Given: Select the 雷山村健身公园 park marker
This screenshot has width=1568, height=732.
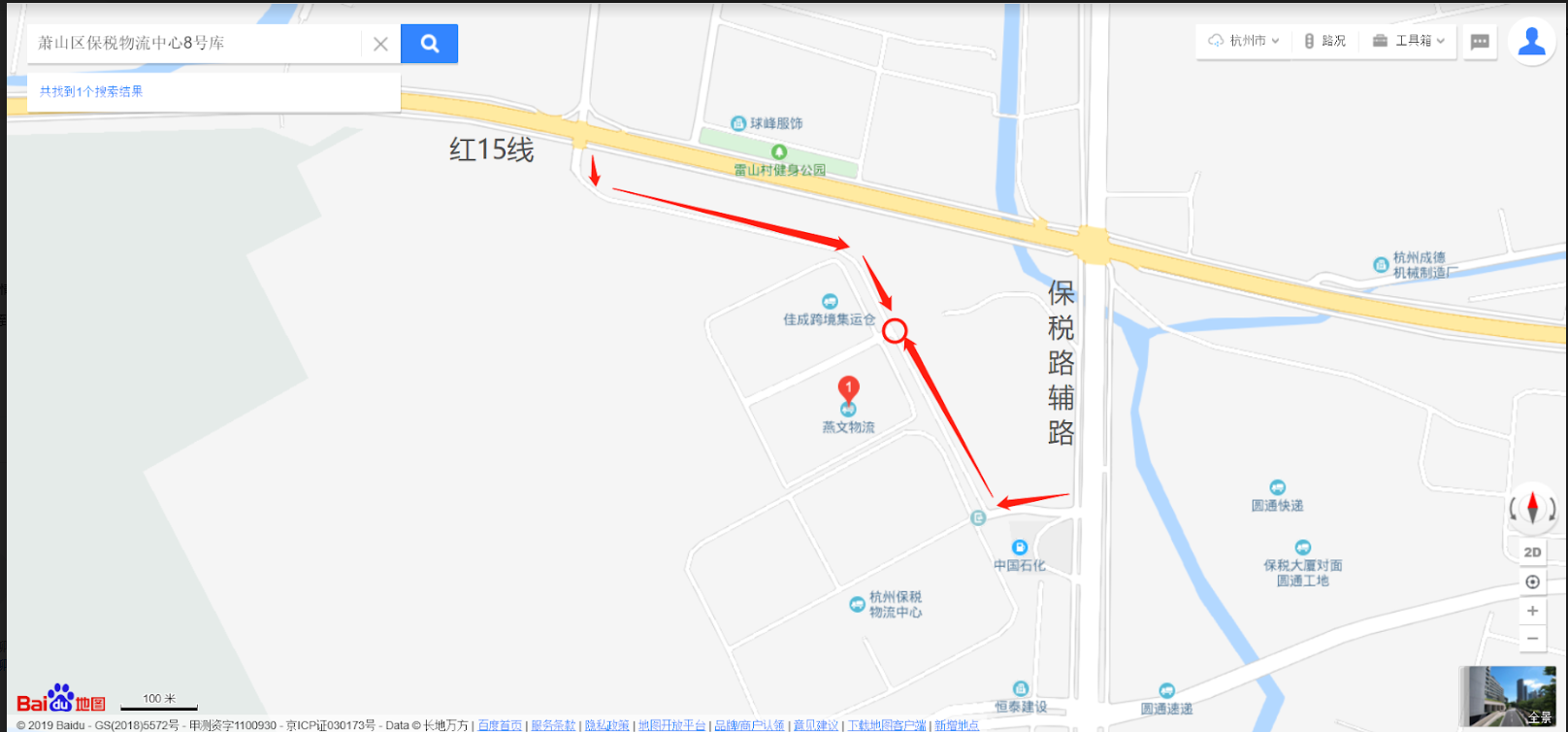Looking at the screenshot, I should pyautogui.click(x=778, y=152).
